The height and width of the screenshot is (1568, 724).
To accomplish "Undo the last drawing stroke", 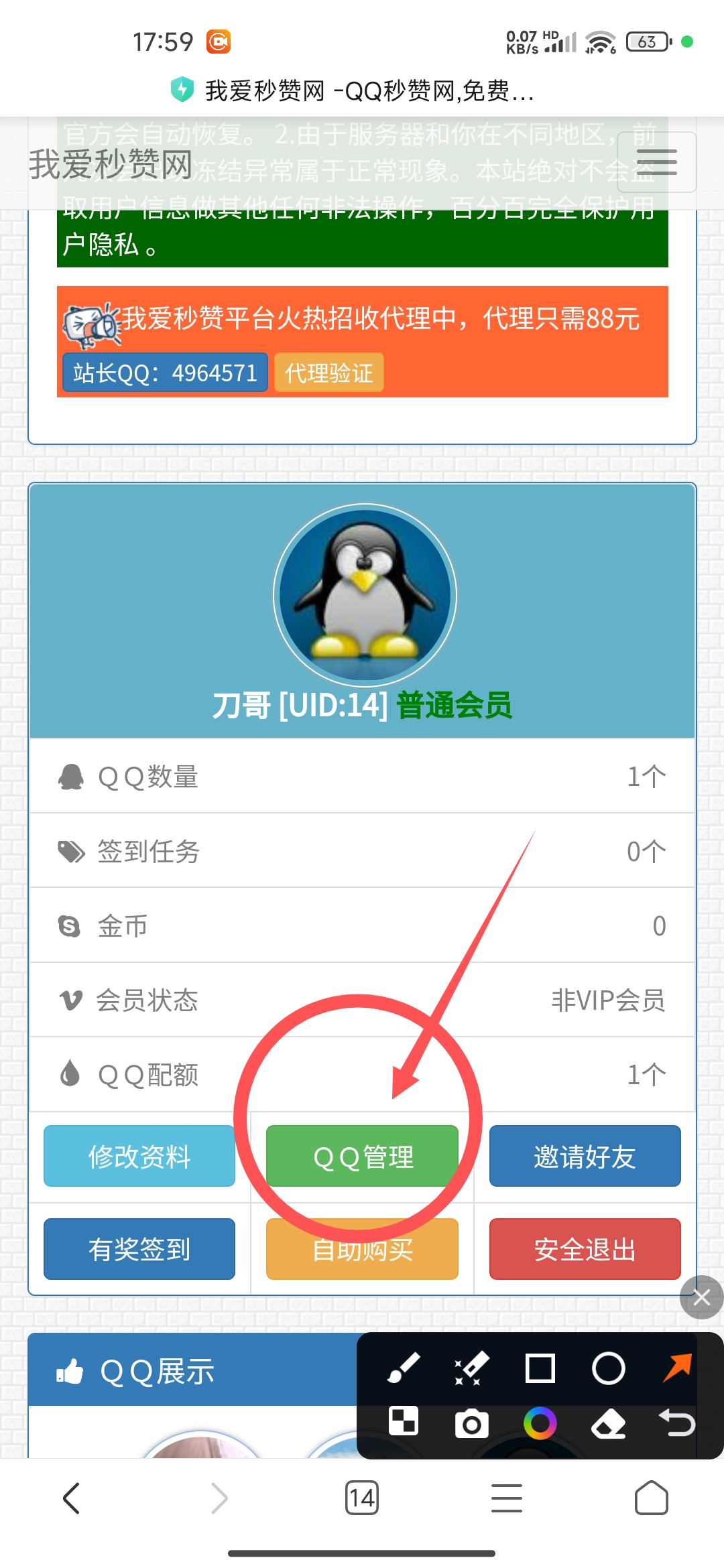I will [x=677, y=1423].
